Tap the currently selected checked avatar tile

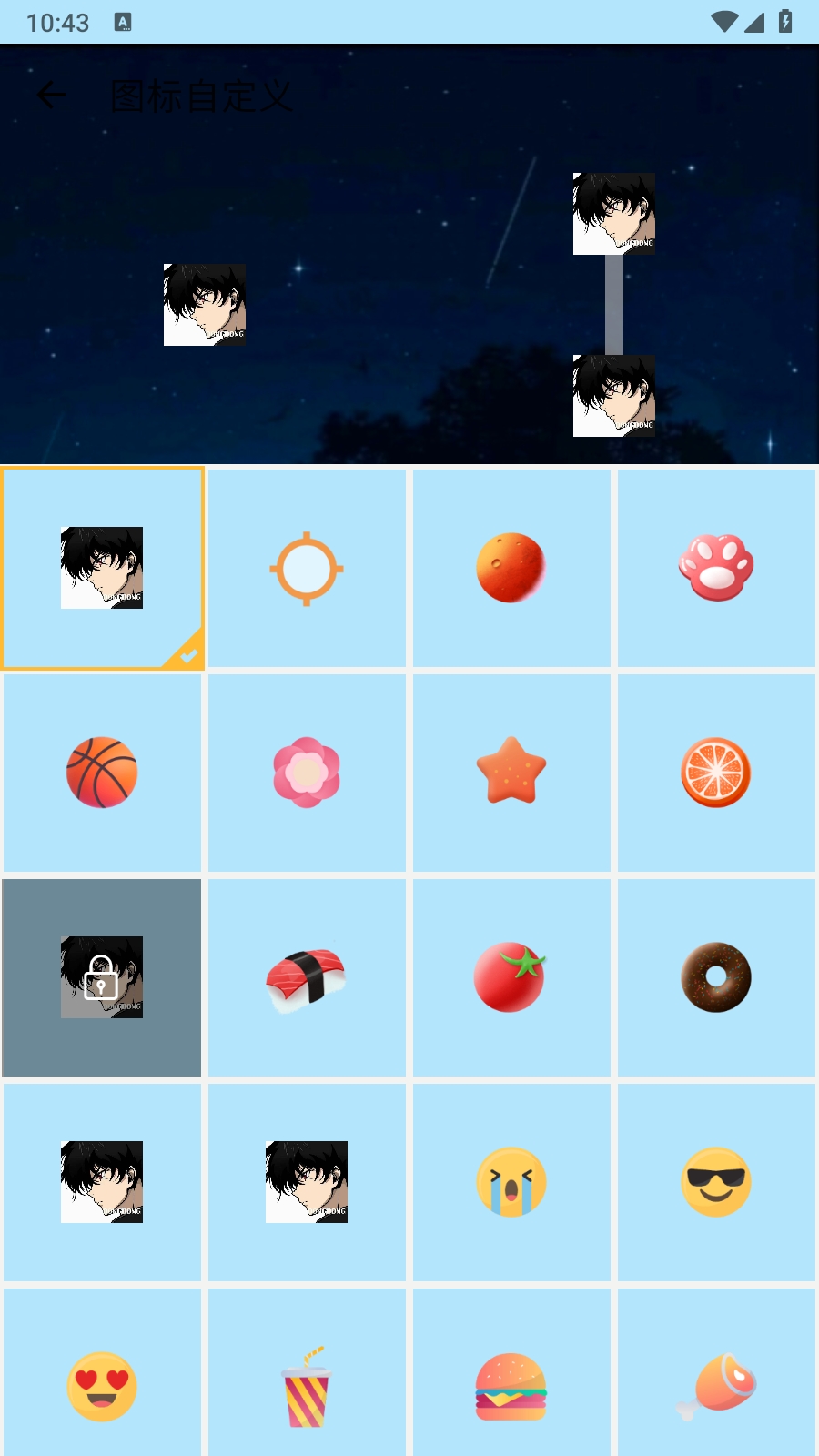[102, 569]
